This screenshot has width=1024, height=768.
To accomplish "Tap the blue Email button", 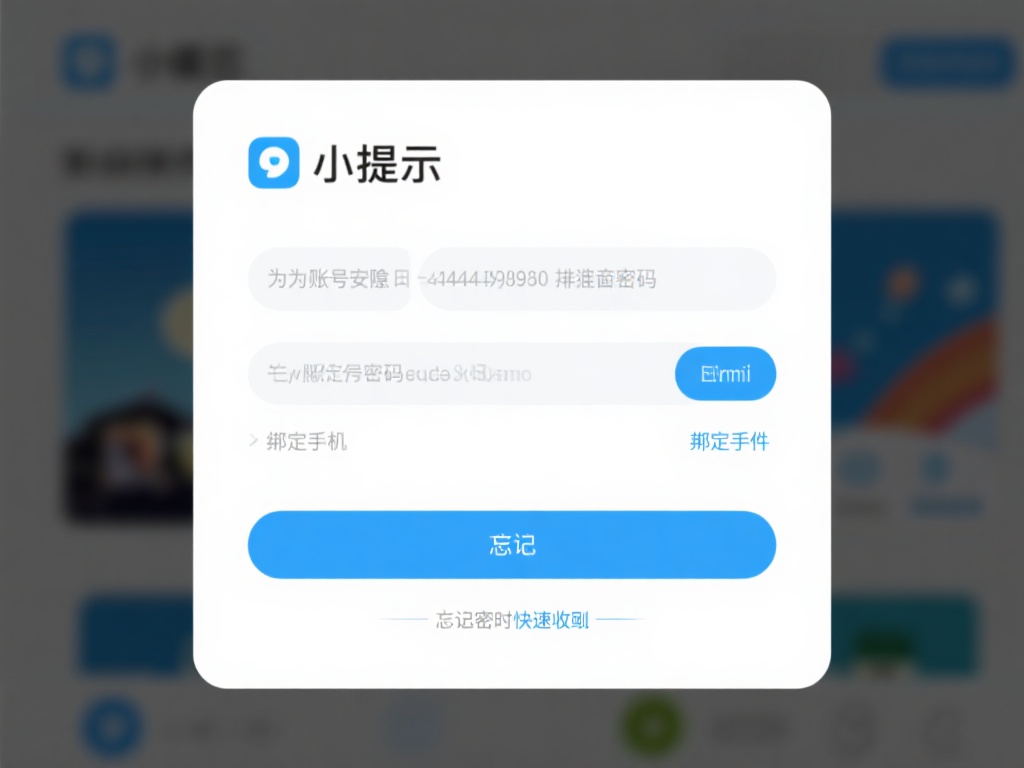I will 725,375.
